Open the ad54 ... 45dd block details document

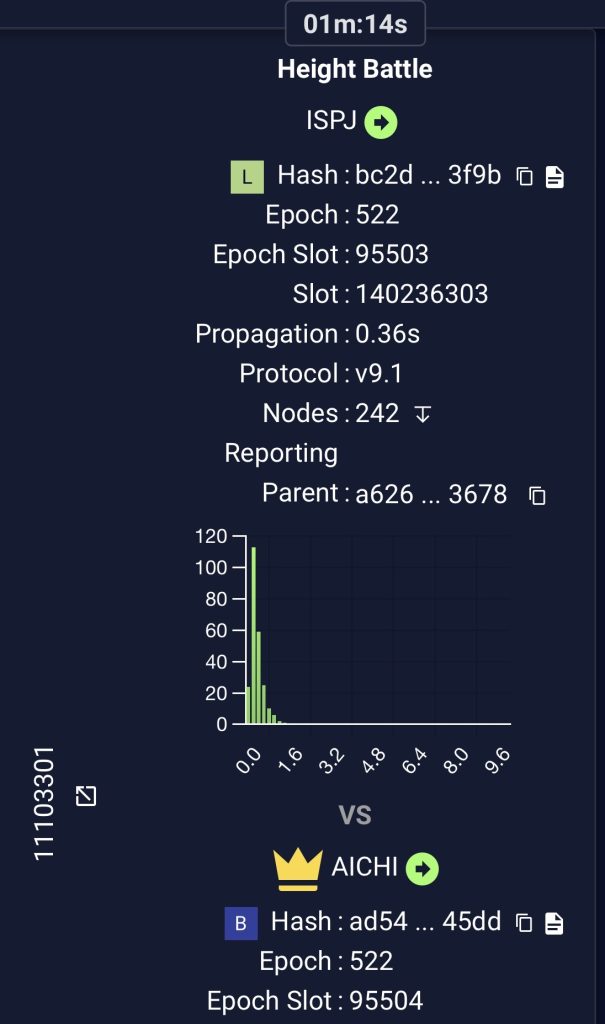pyautogui.click(x=554, y=923)
